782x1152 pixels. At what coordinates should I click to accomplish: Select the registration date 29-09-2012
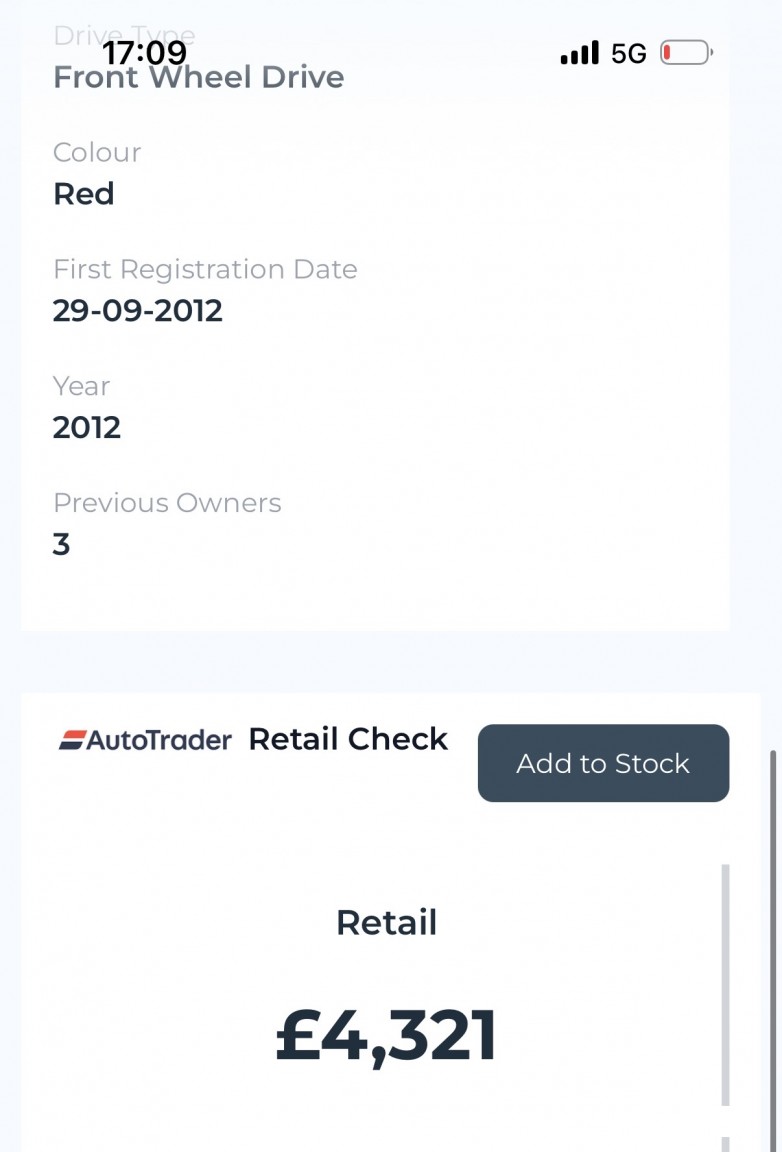(x=138, y=311)
